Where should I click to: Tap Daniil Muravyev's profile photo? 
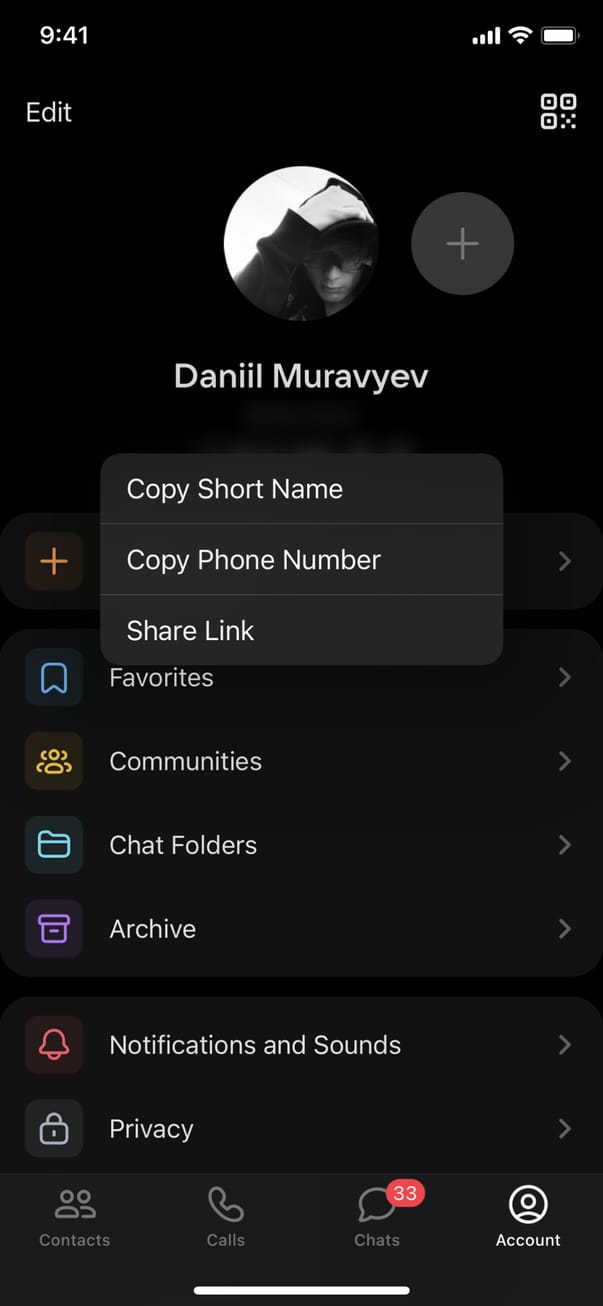point(301,243)
